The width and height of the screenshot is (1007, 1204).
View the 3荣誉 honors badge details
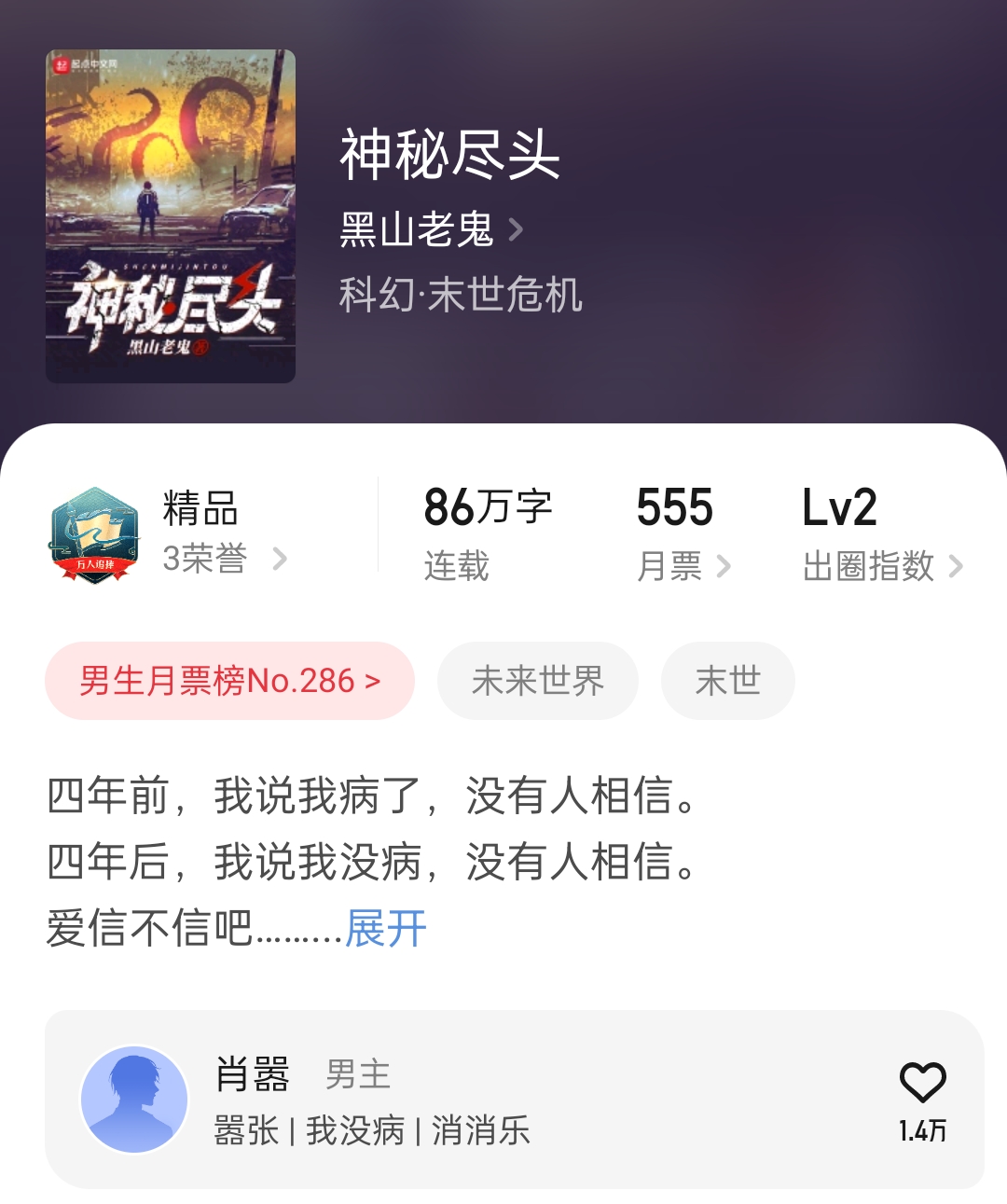click(x=222, y=559)
